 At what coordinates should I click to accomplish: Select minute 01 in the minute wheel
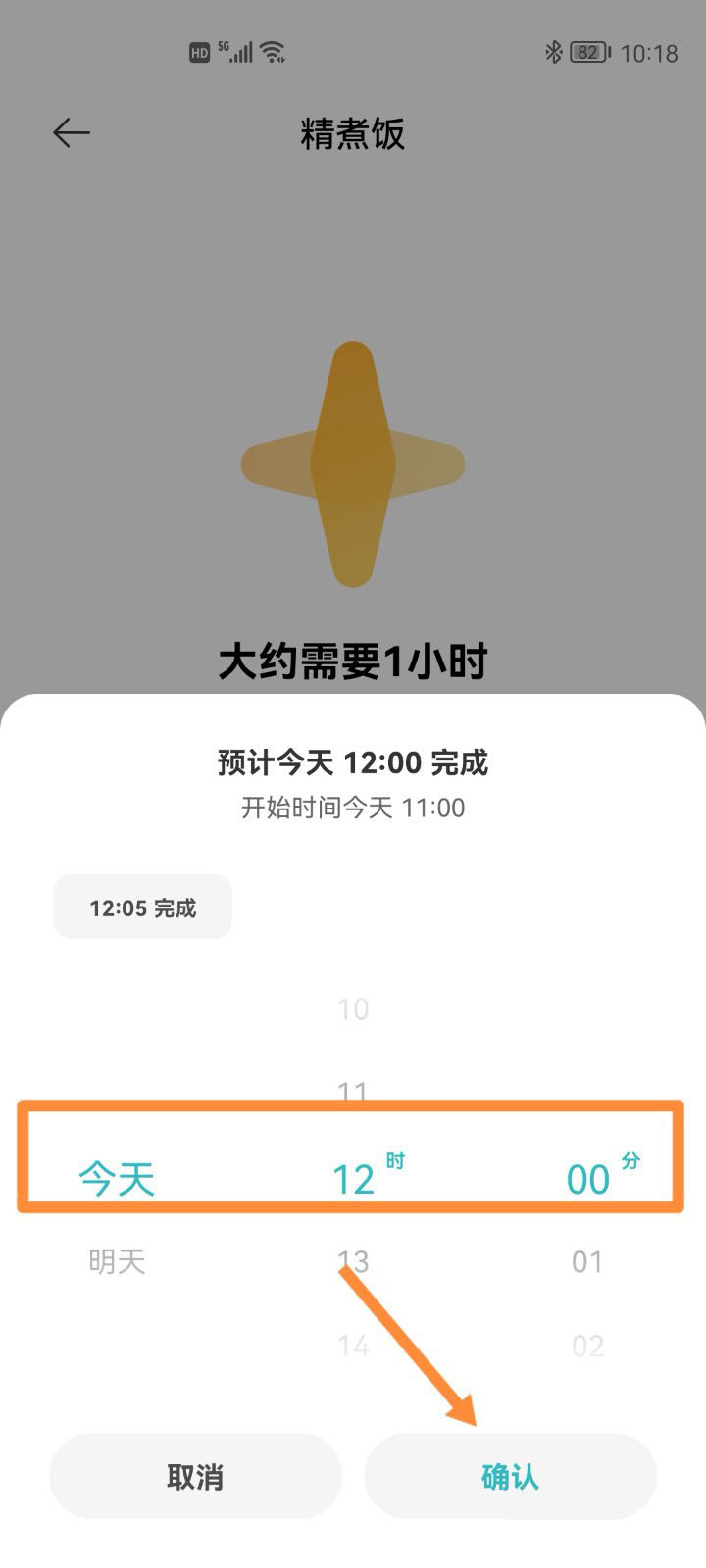pos(587,1261)
